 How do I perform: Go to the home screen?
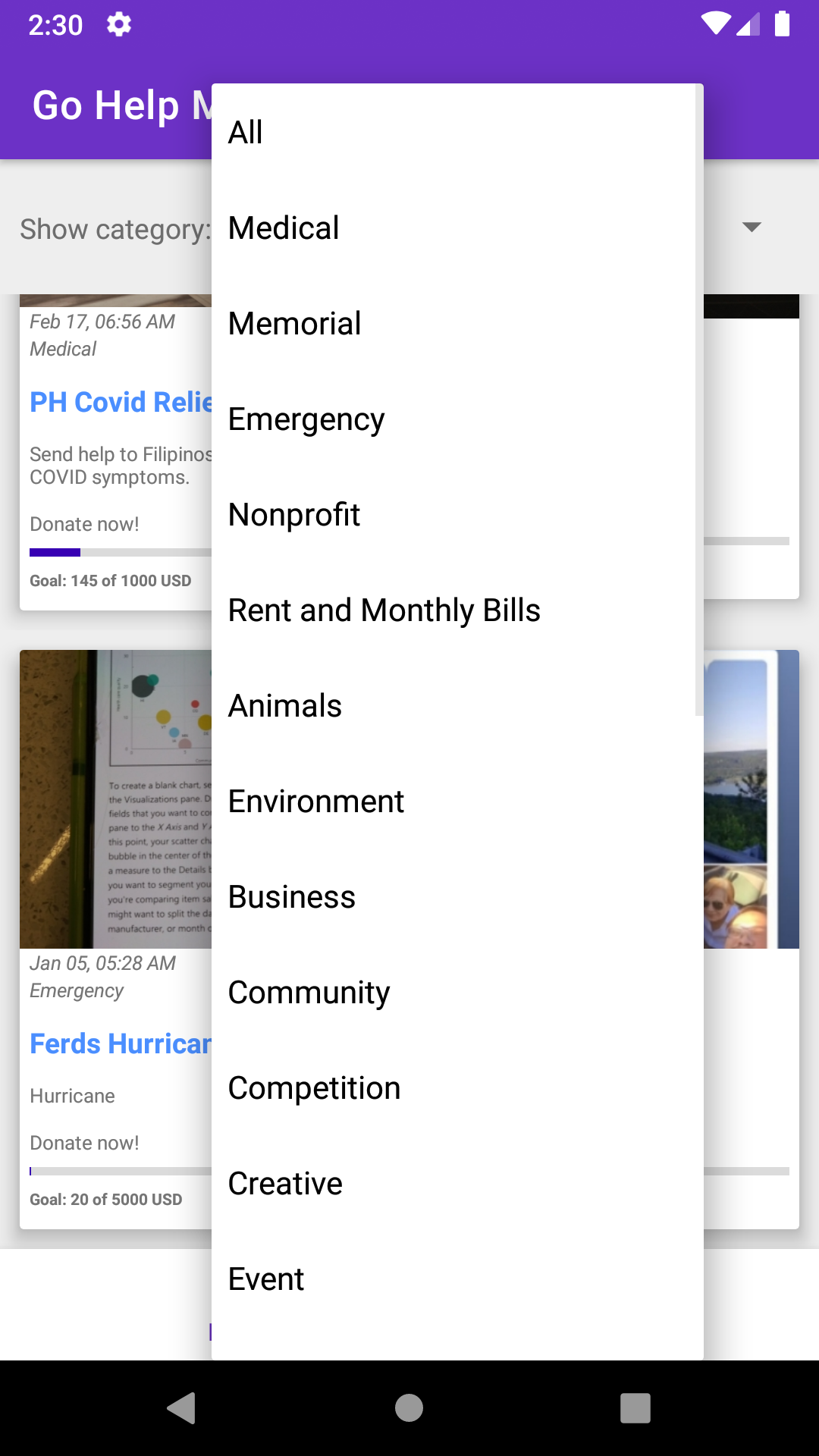pos(409,1408)
